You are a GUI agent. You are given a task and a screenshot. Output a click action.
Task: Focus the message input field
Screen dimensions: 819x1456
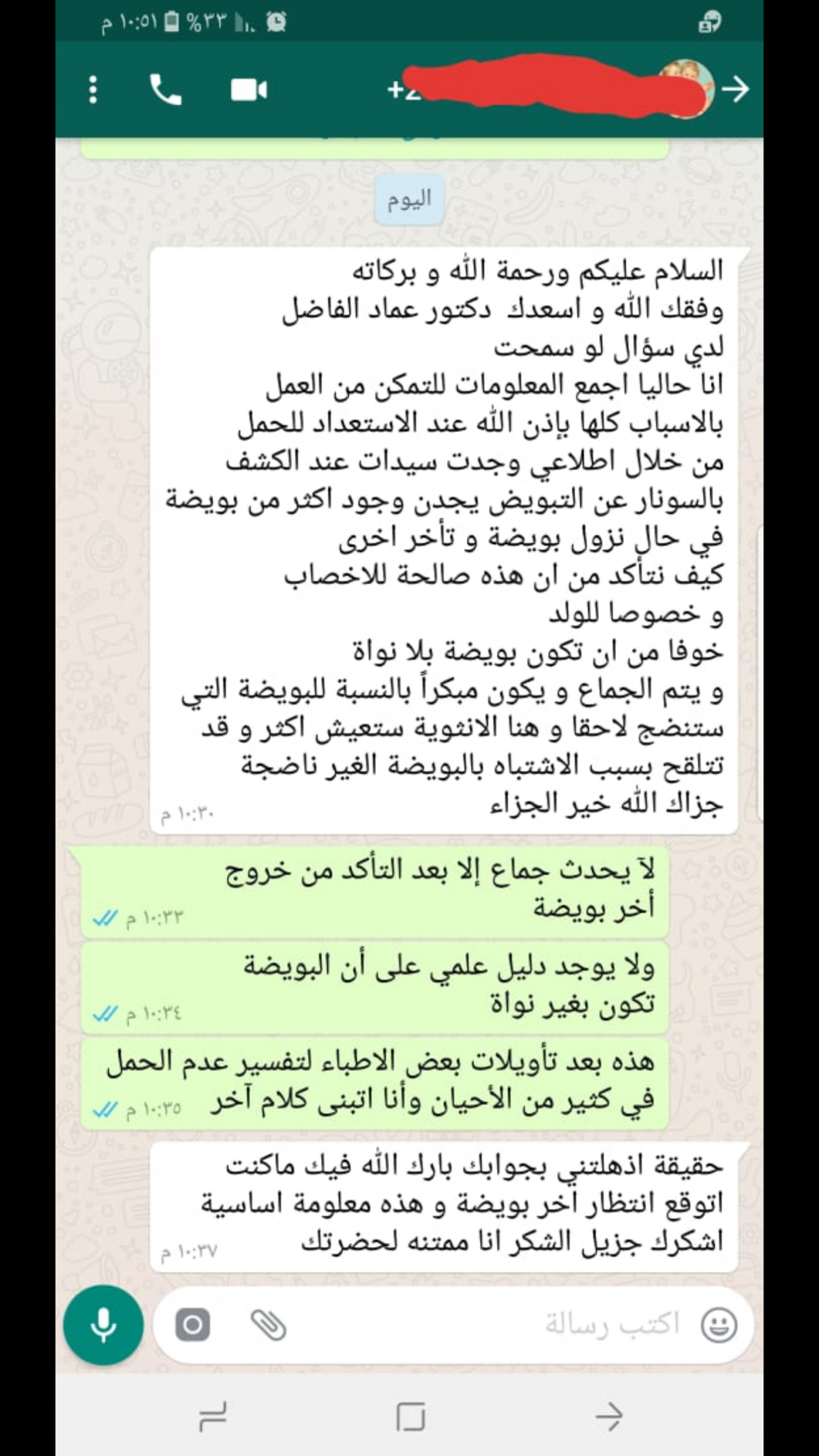(x=491, y=1325)
